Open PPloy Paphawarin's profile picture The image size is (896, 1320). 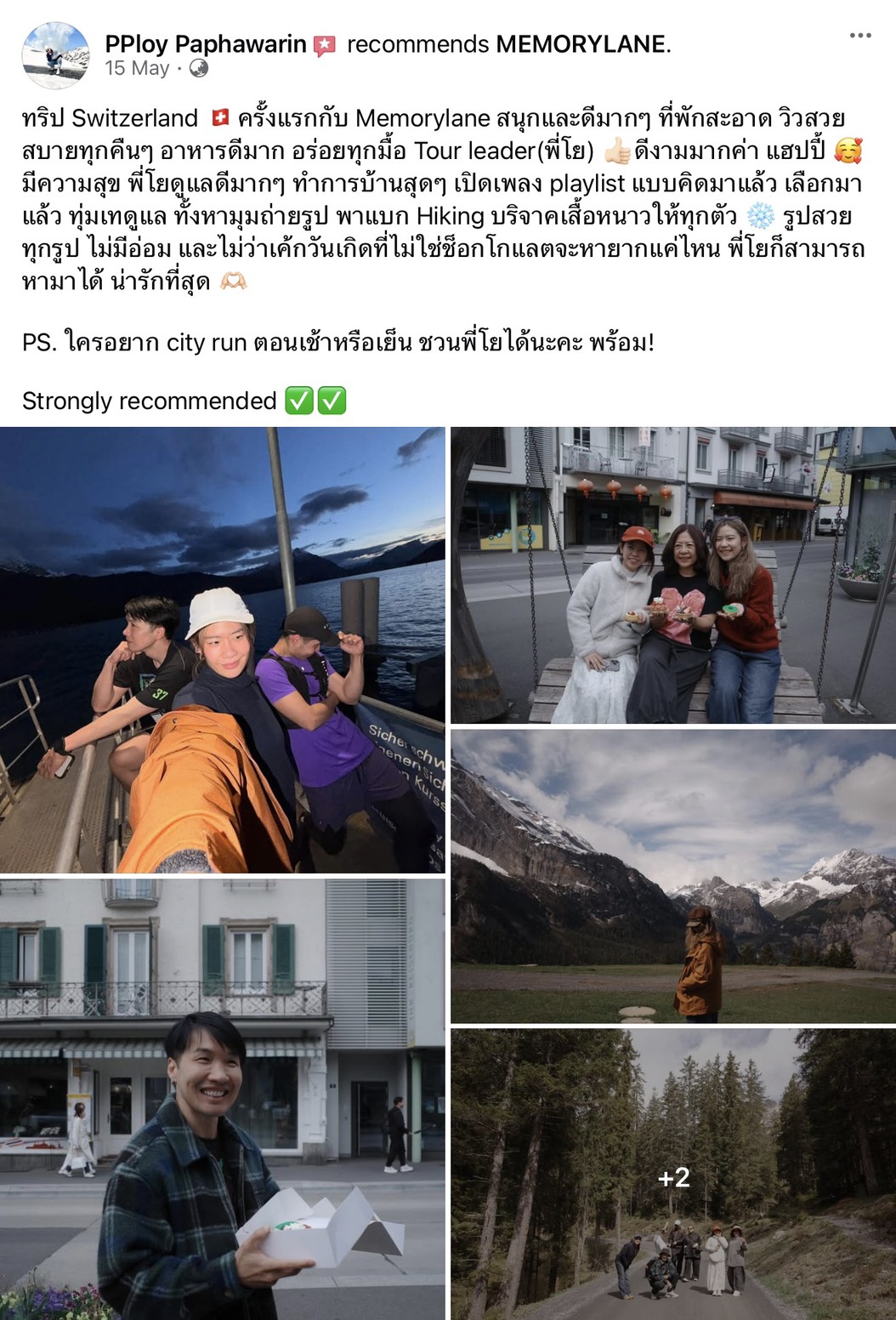tap(55, 55)
